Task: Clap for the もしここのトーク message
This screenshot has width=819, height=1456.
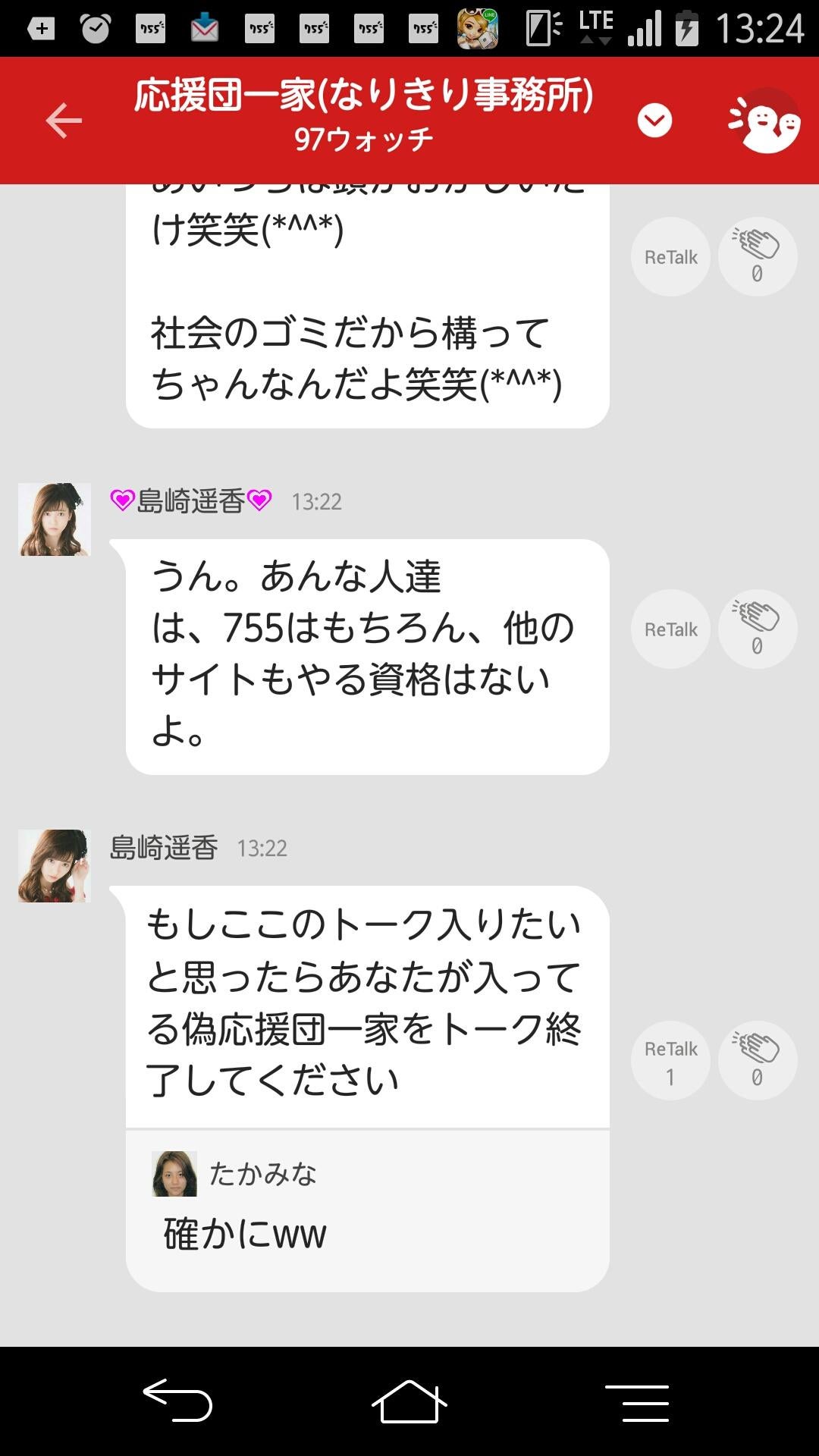Action: coord(757,1060)
